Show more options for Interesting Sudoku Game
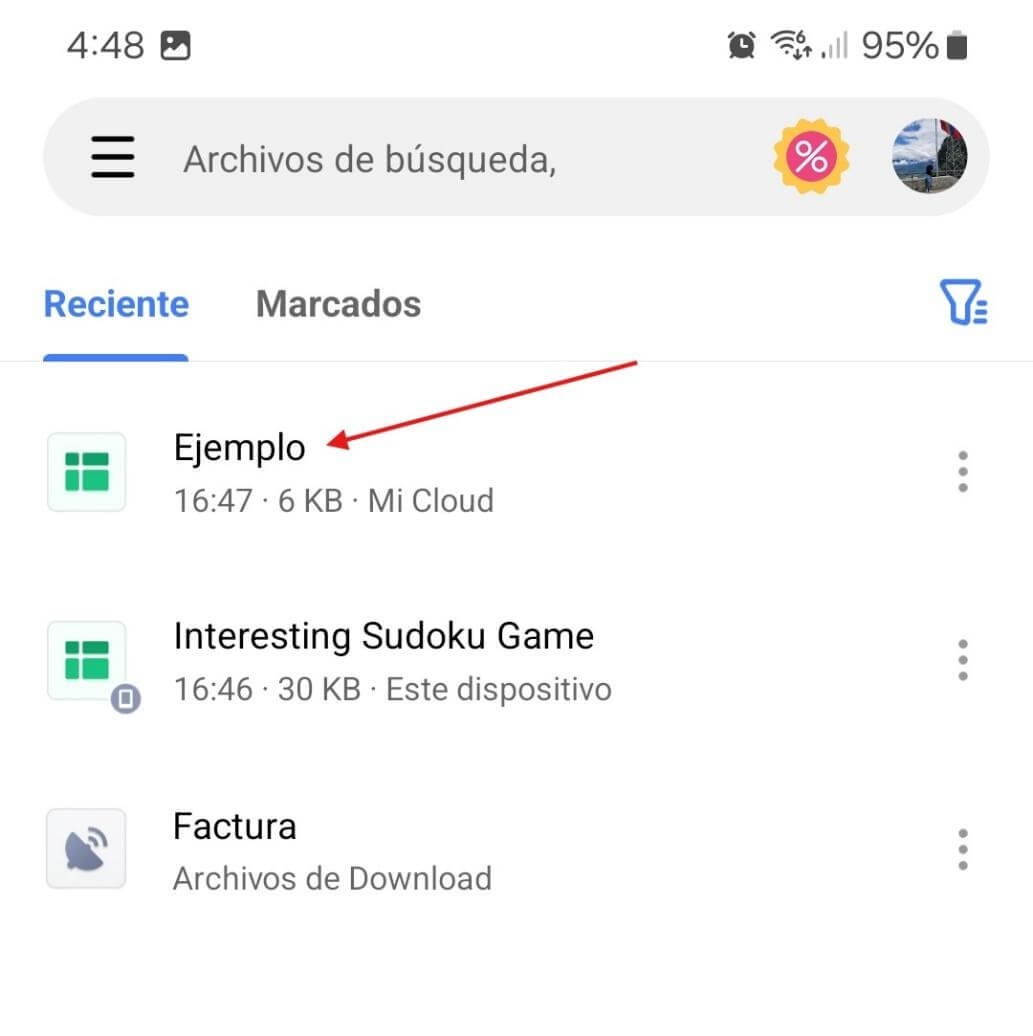The width and height of the screenshot is (1033, 1036). [962, 660]
